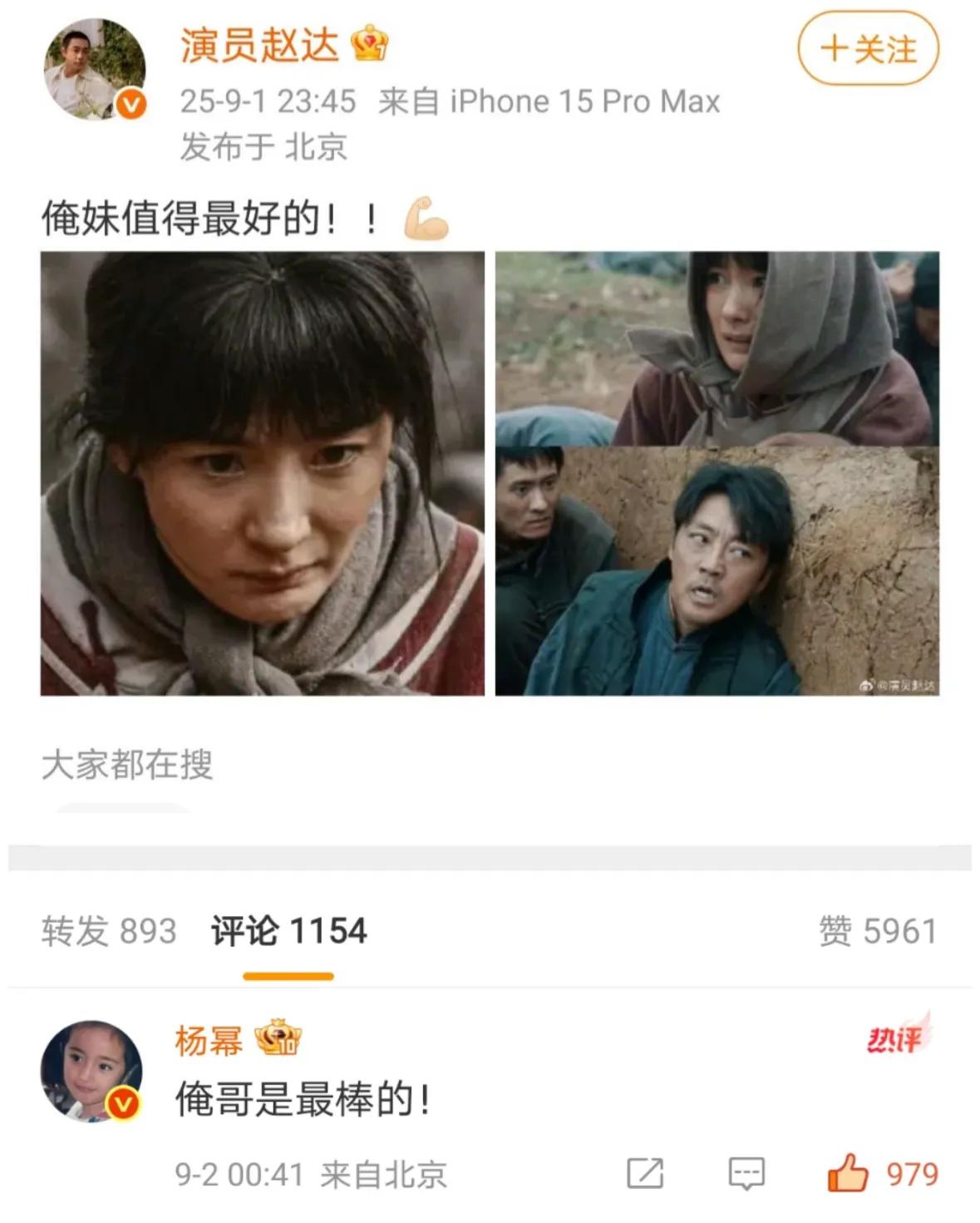This screenshot has height=1223, width=980.
Task: Repost 杨幂's comment
Action: pos(645,1173)
